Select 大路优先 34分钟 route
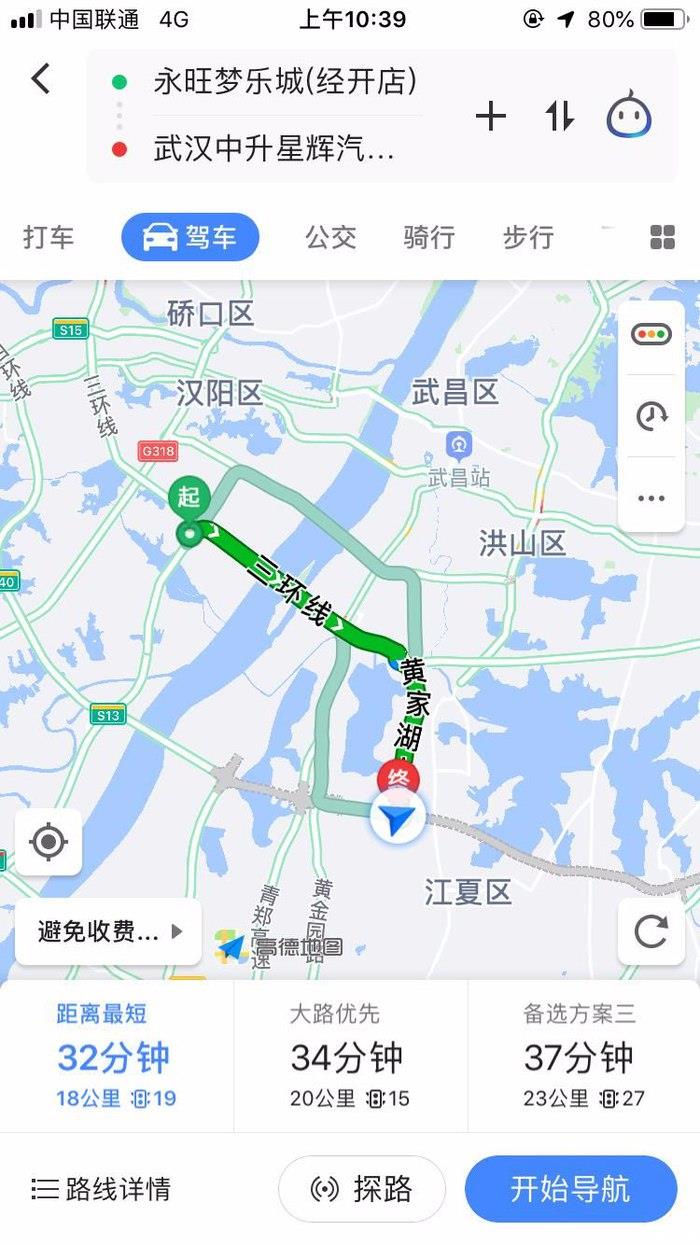 click(350, 1057)
